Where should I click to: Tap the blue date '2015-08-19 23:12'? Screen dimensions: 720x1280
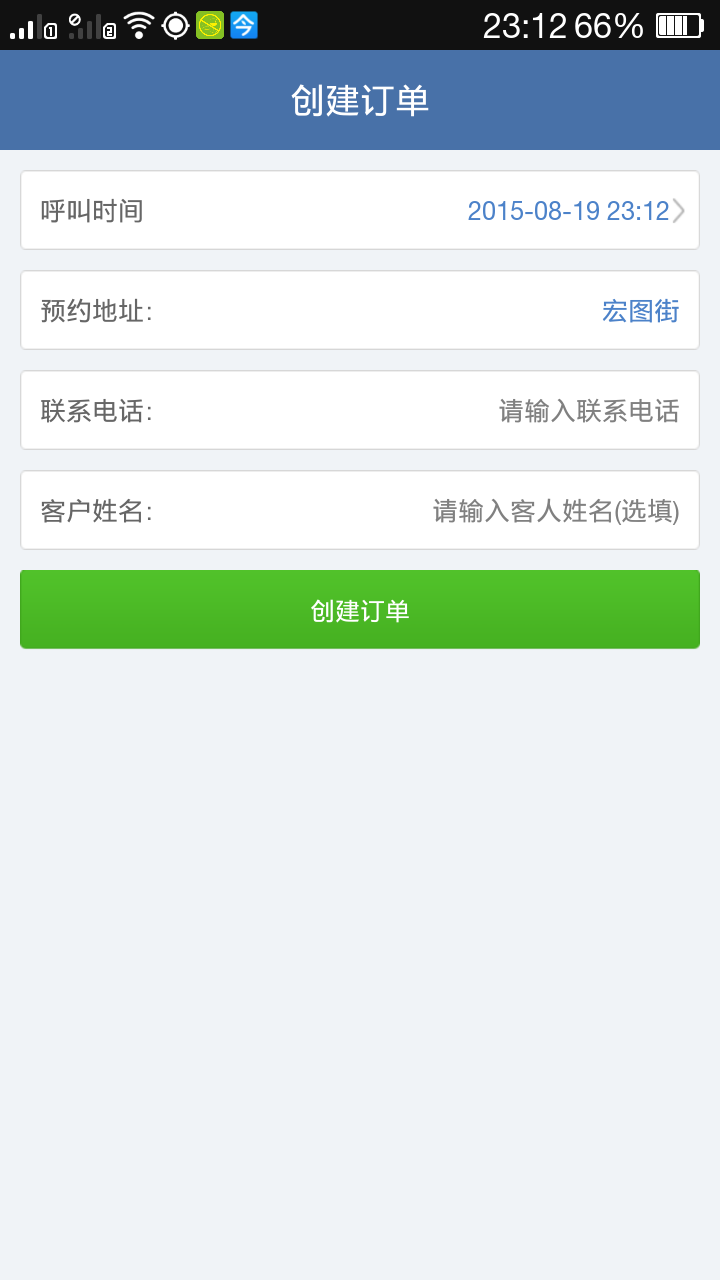pos(570,210)
